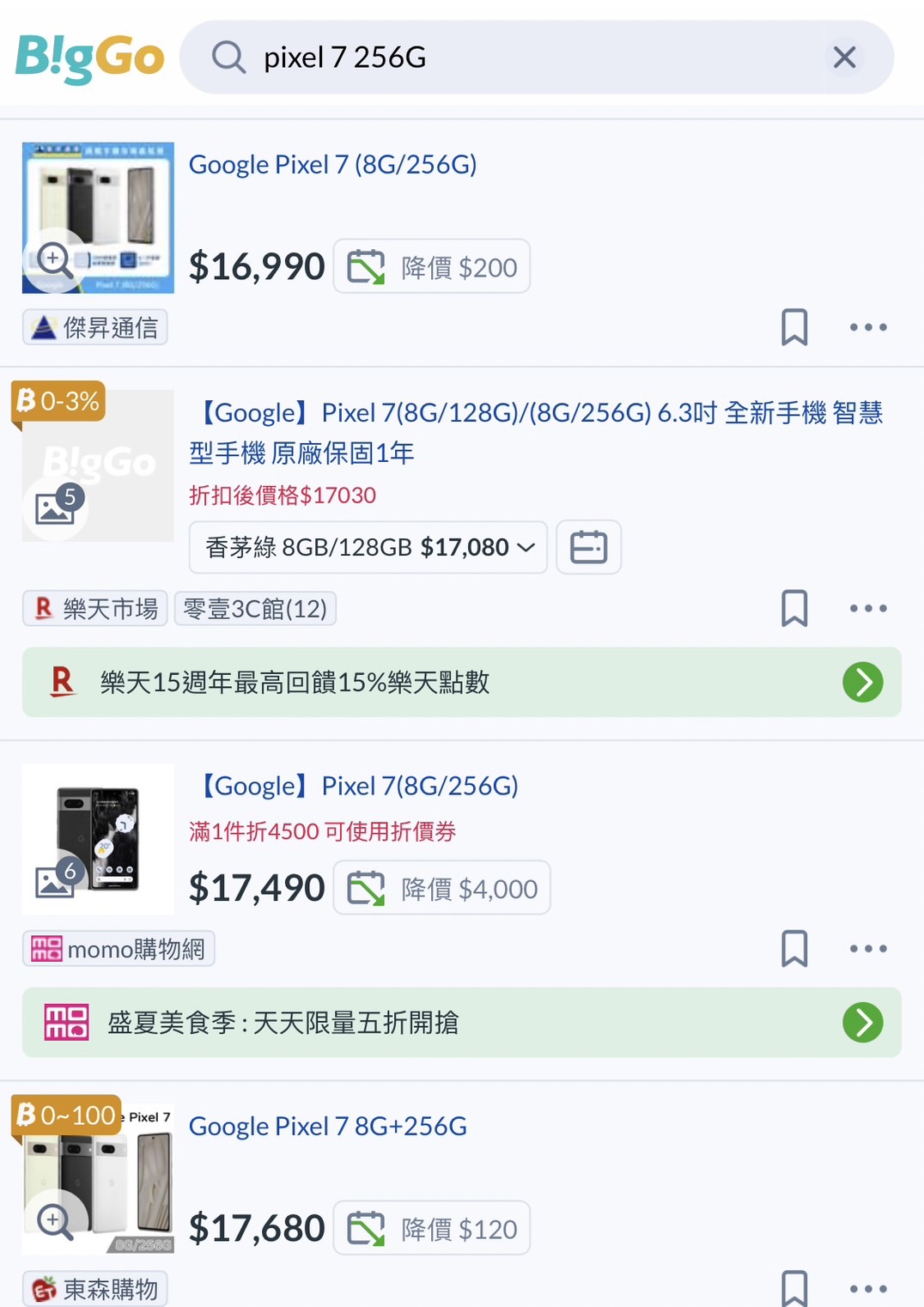View price drop $120 history
This screenshot has width=924, height=1307.
(432, 1229)
